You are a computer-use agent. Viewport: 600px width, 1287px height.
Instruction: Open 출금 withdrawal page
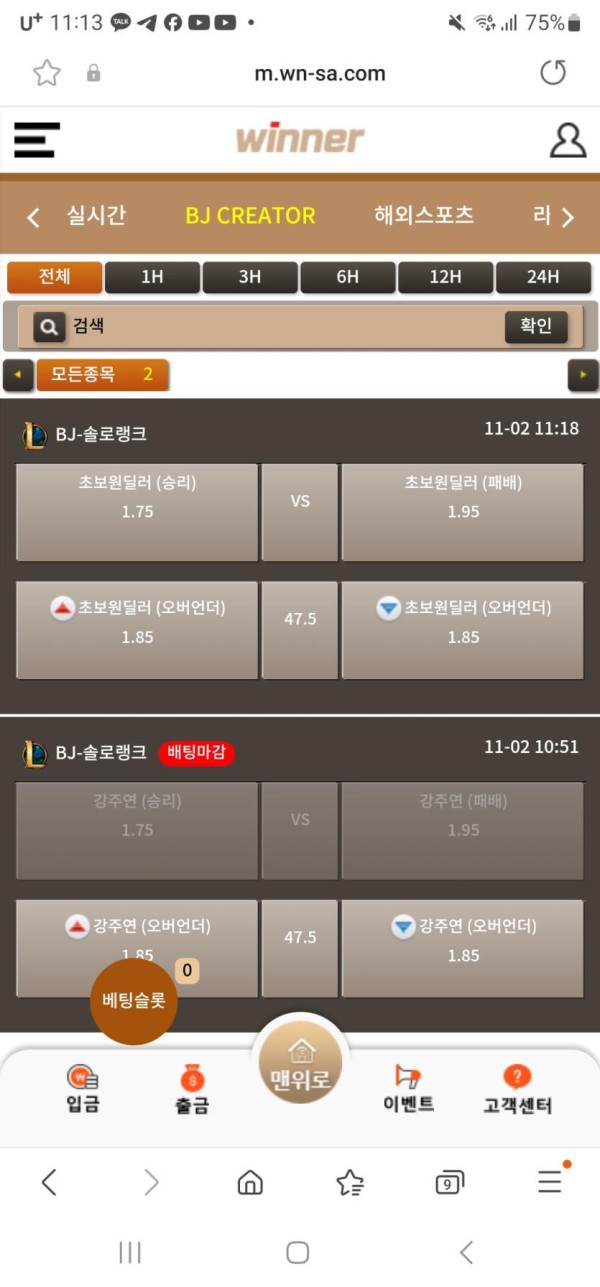191,1090
